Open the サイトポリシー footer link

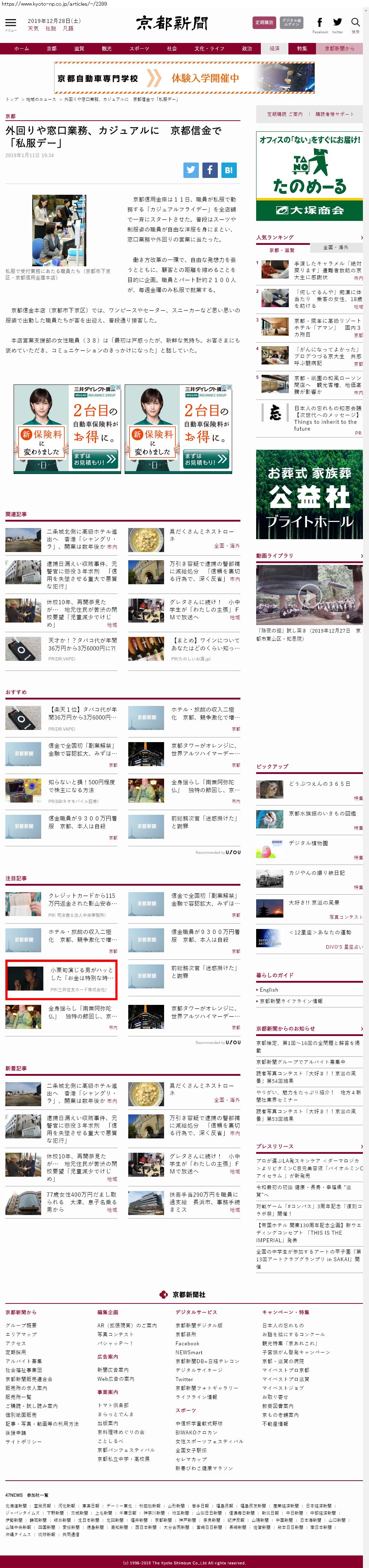[24, 1441]
